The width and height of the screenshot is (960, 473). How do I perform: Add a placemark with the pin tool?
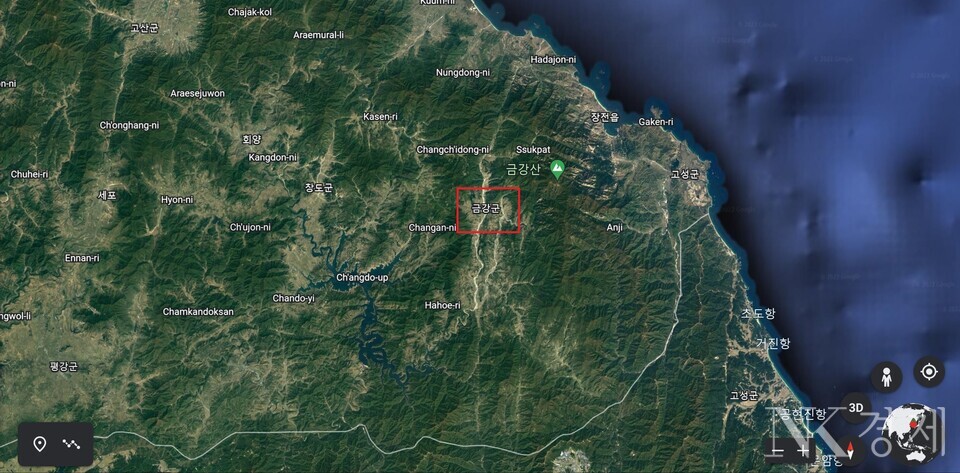click(40, 444)
